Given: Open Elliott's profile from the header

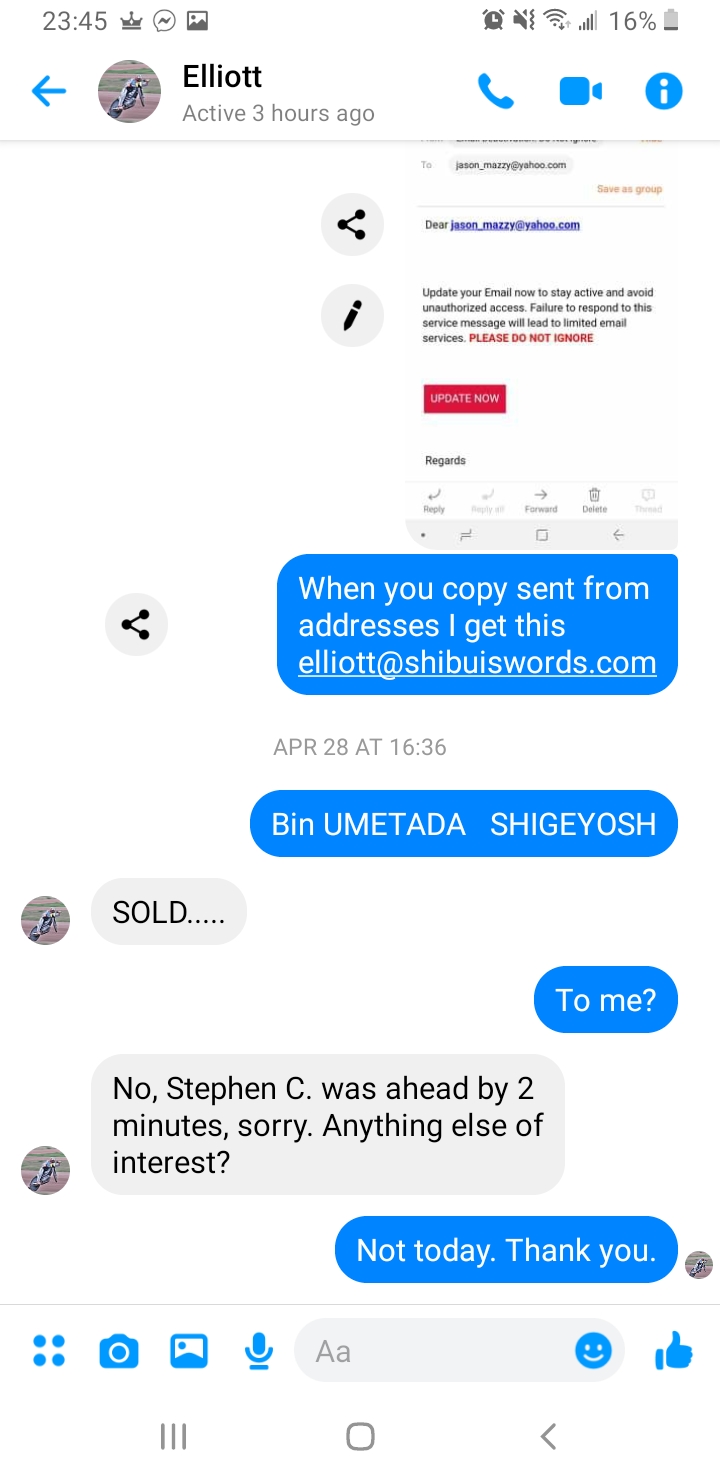Looking at the screenshot, I should tap(236, 92).
